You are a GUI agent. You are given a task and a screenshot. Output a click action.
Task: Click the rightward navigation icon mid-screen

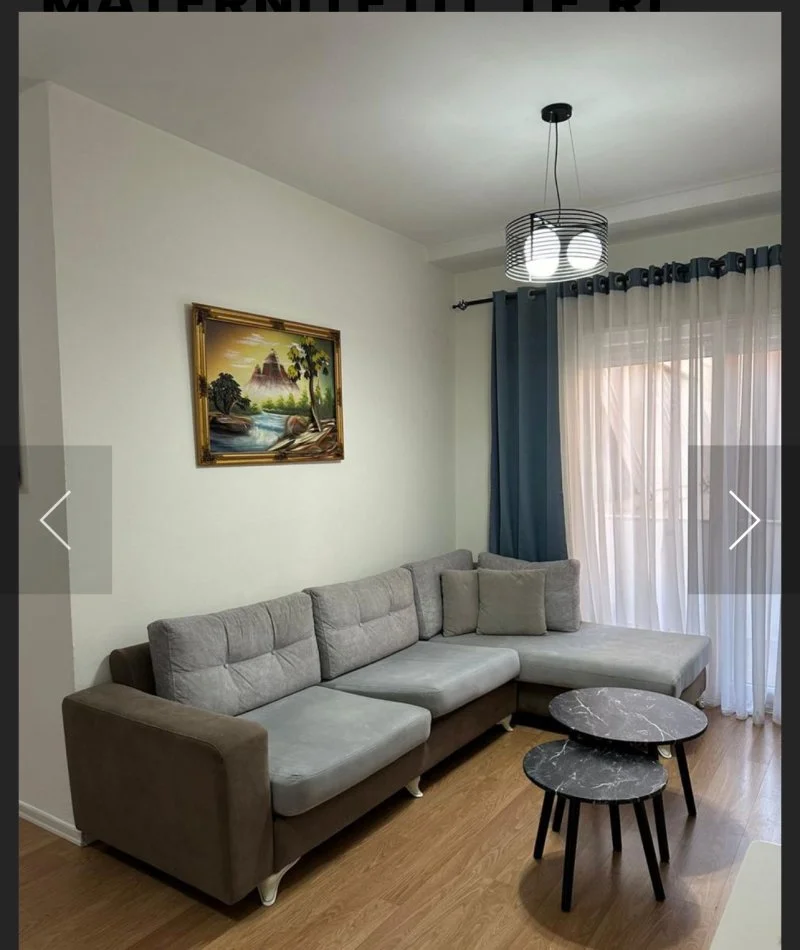(745, 519)
